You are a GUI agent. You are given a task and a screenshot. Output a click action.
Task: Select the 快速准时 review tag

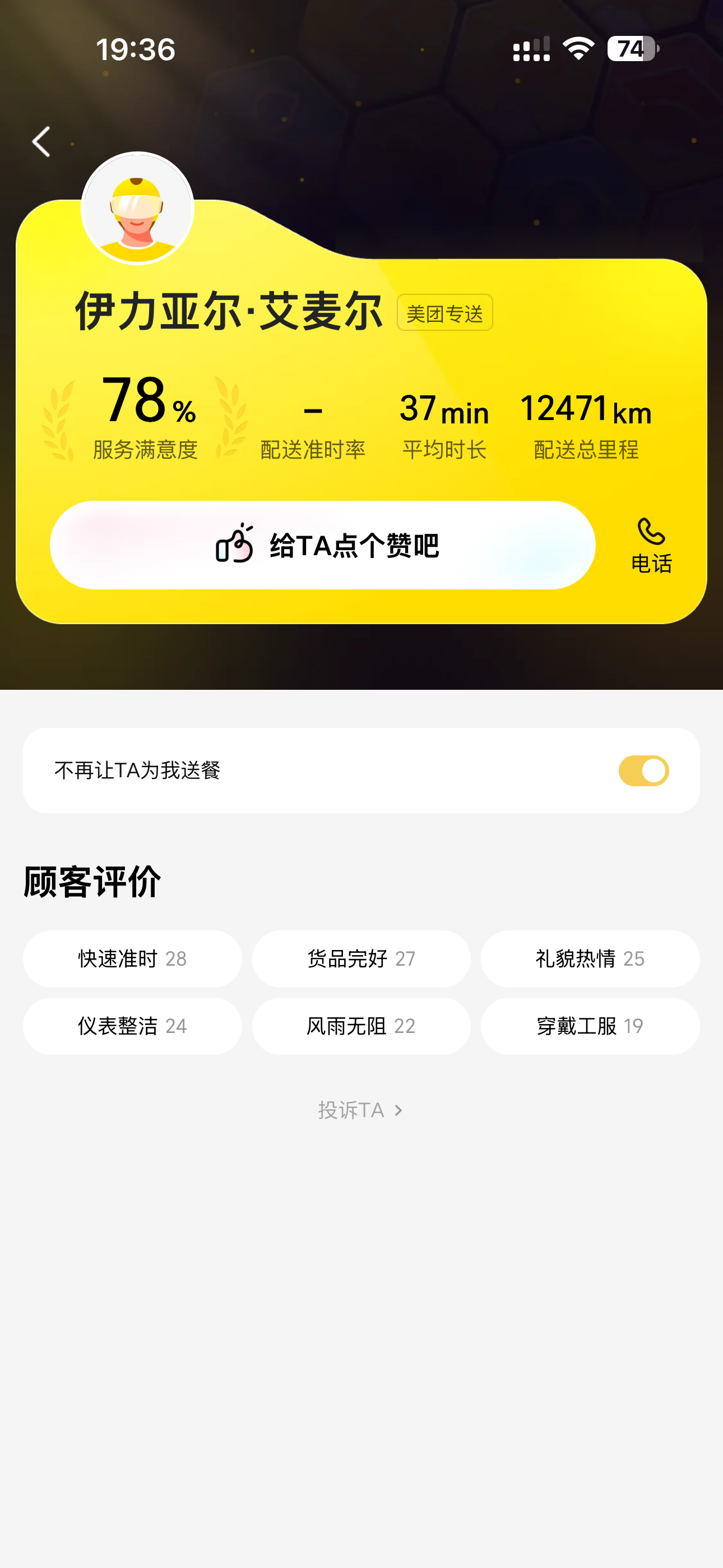click(132, 959)
